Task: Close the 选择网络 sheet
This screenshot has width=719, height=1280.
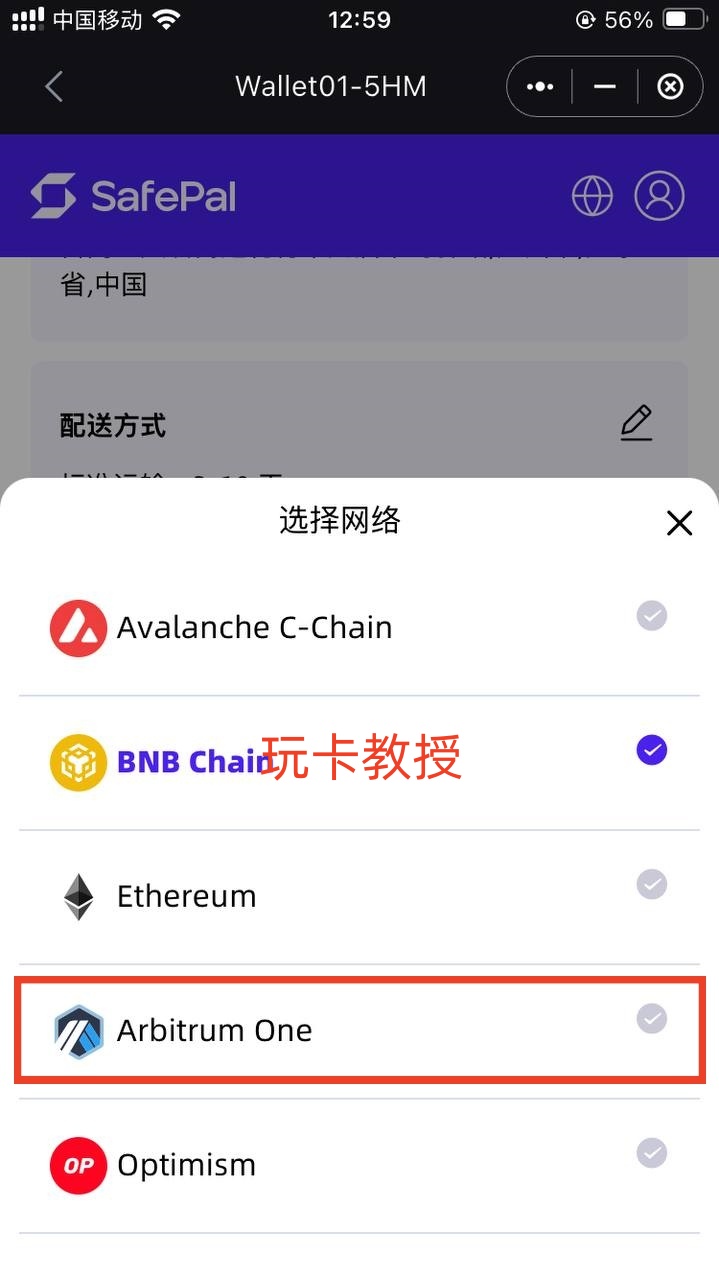Action: click(x=679, y=522)
